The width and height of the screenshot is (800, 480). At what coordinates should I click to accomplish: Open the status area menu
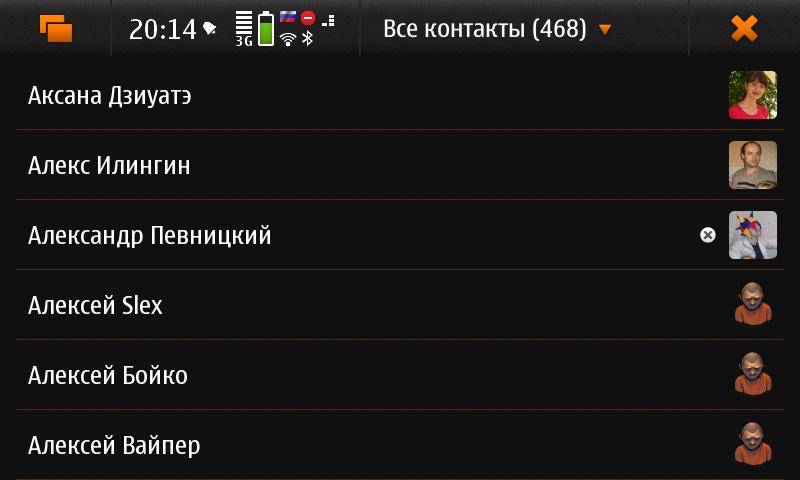click(x=234, y=28)
